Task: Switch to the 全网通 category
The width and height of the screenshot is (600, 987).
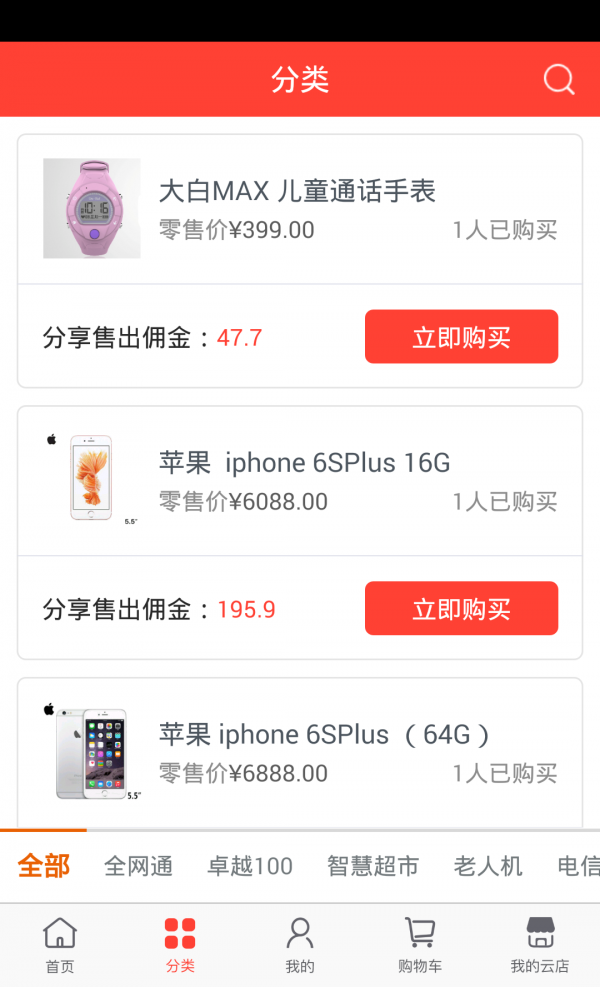Action: pos(139,866)
